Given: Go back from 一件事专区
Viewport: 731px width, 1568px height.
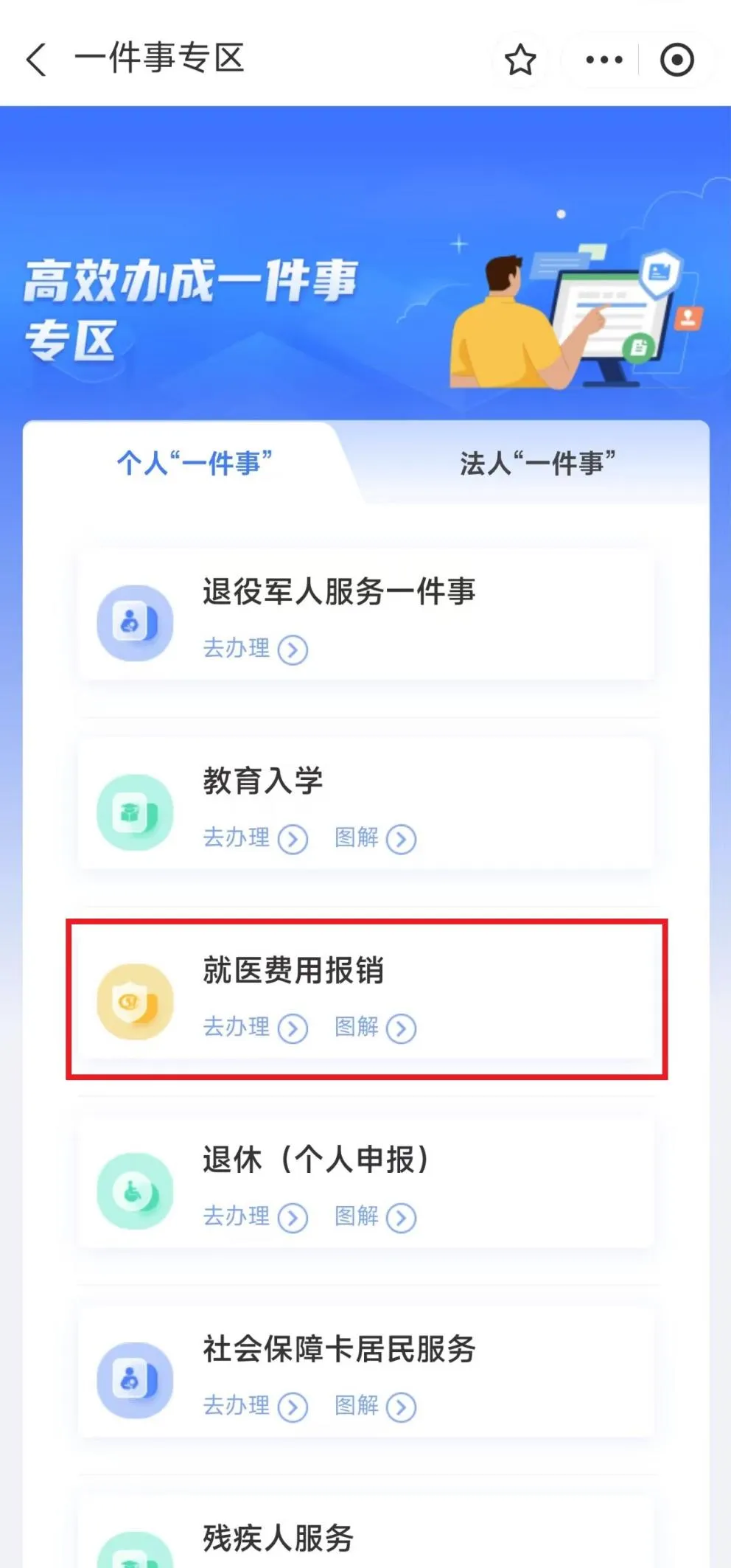Looking at the screenshot, I should (37, 59).
